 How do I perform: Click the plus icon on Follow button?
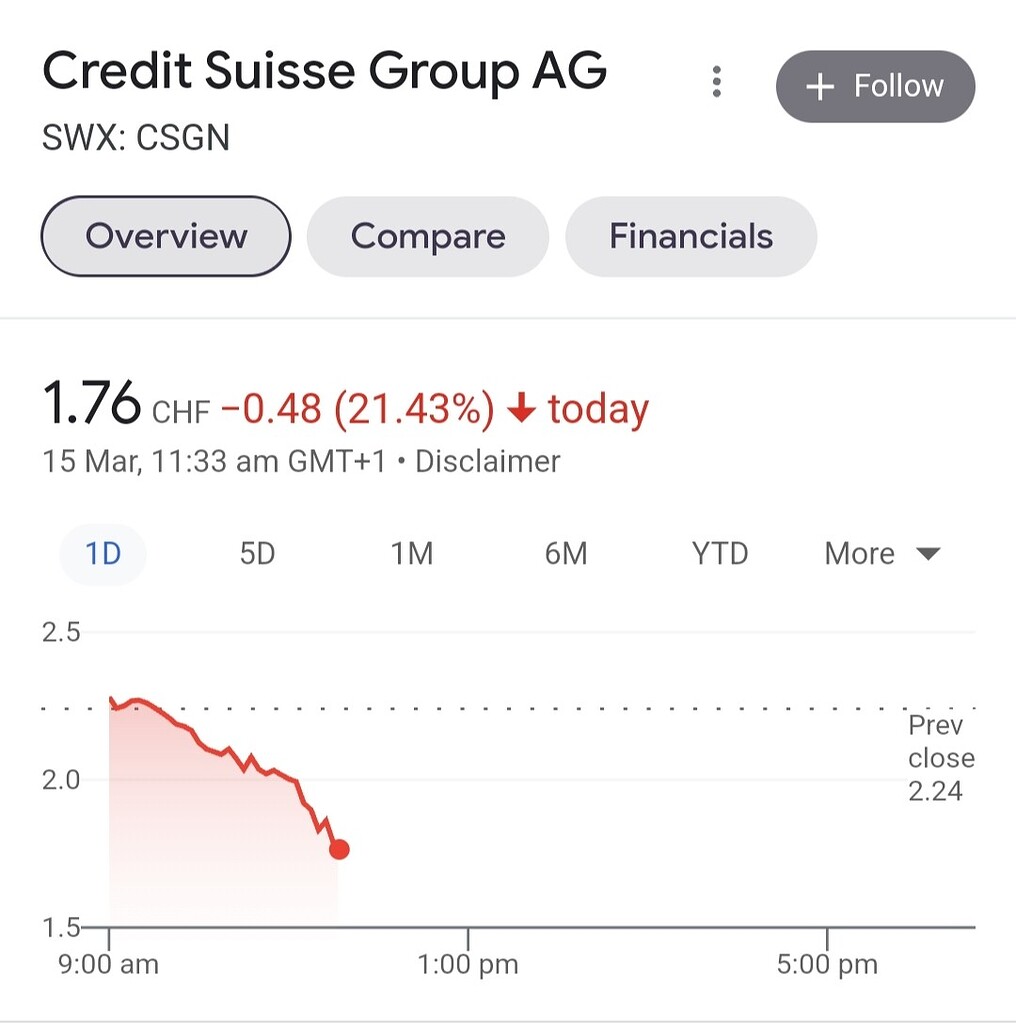(821, 87)
